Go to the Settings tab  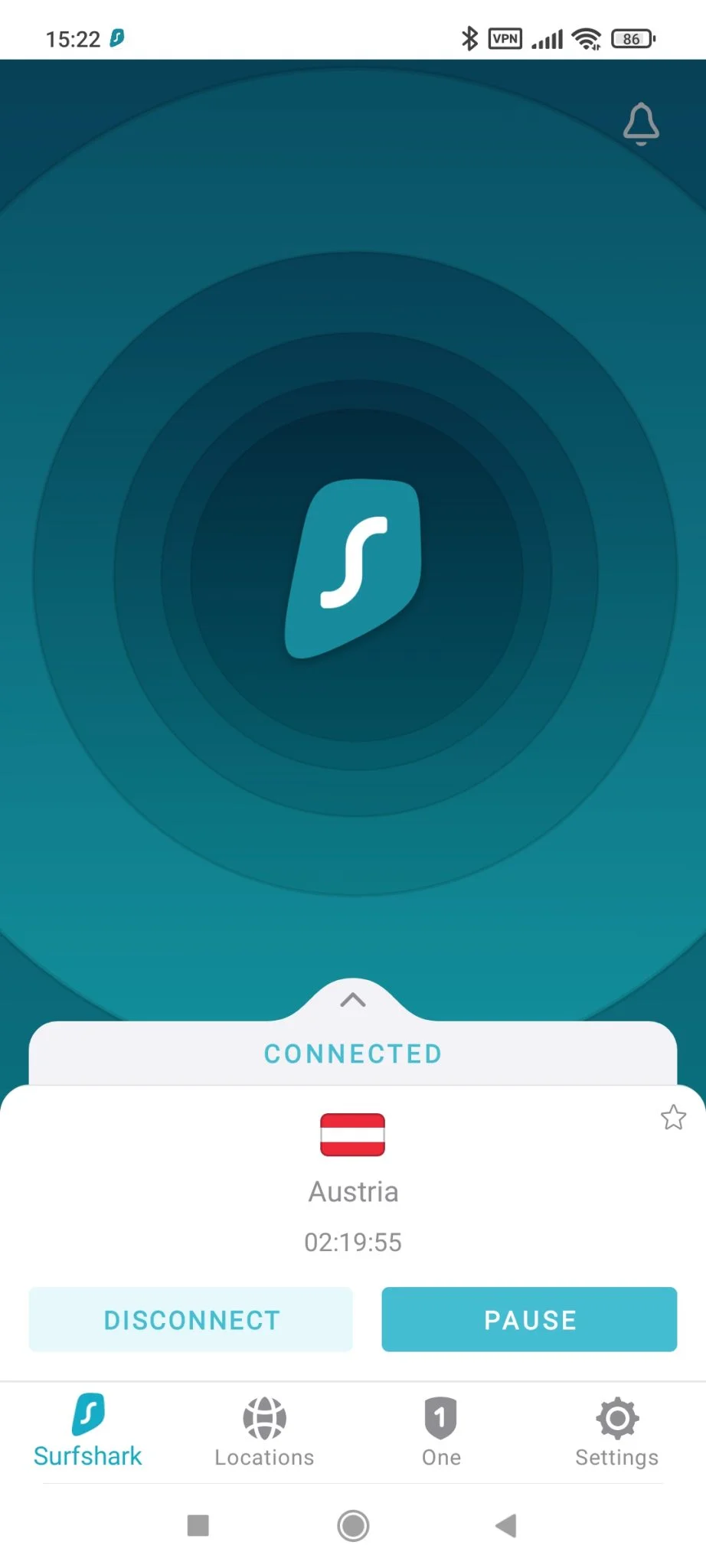coord(617,1432)
